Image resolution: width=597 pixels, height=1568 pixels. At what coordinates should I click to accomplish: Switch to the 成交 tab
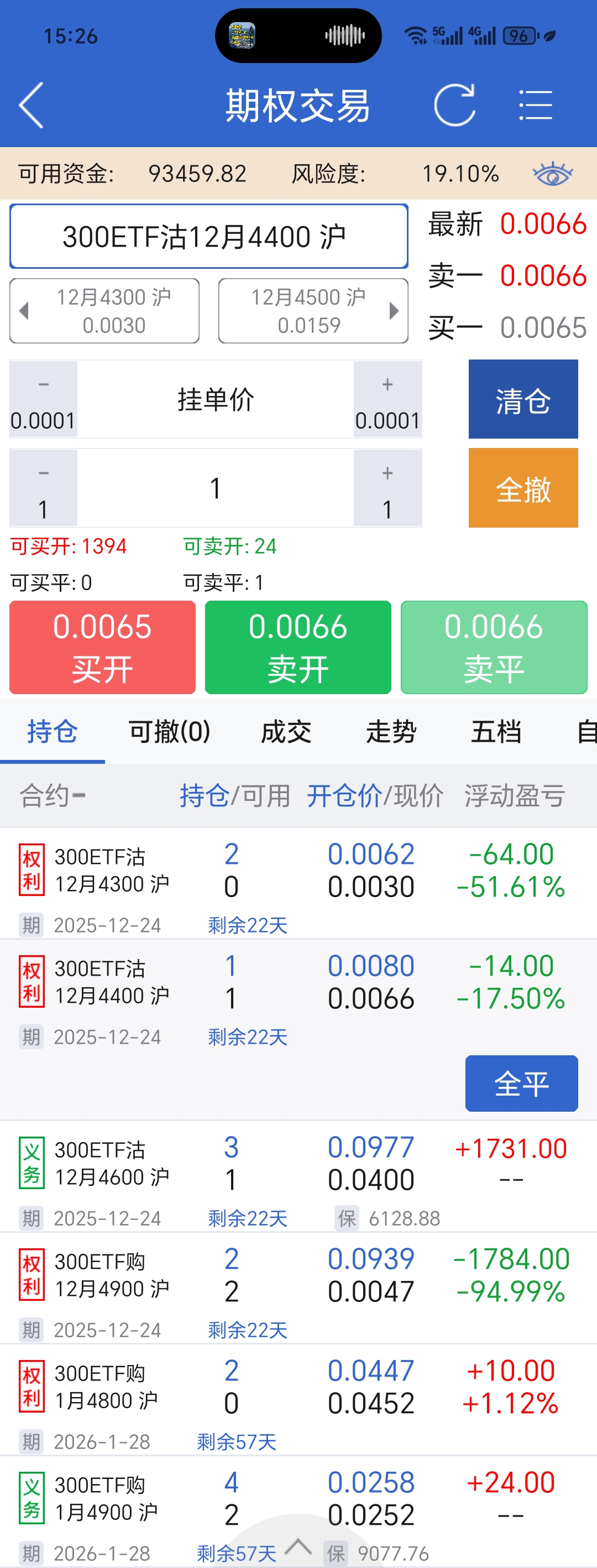[286, 731]
